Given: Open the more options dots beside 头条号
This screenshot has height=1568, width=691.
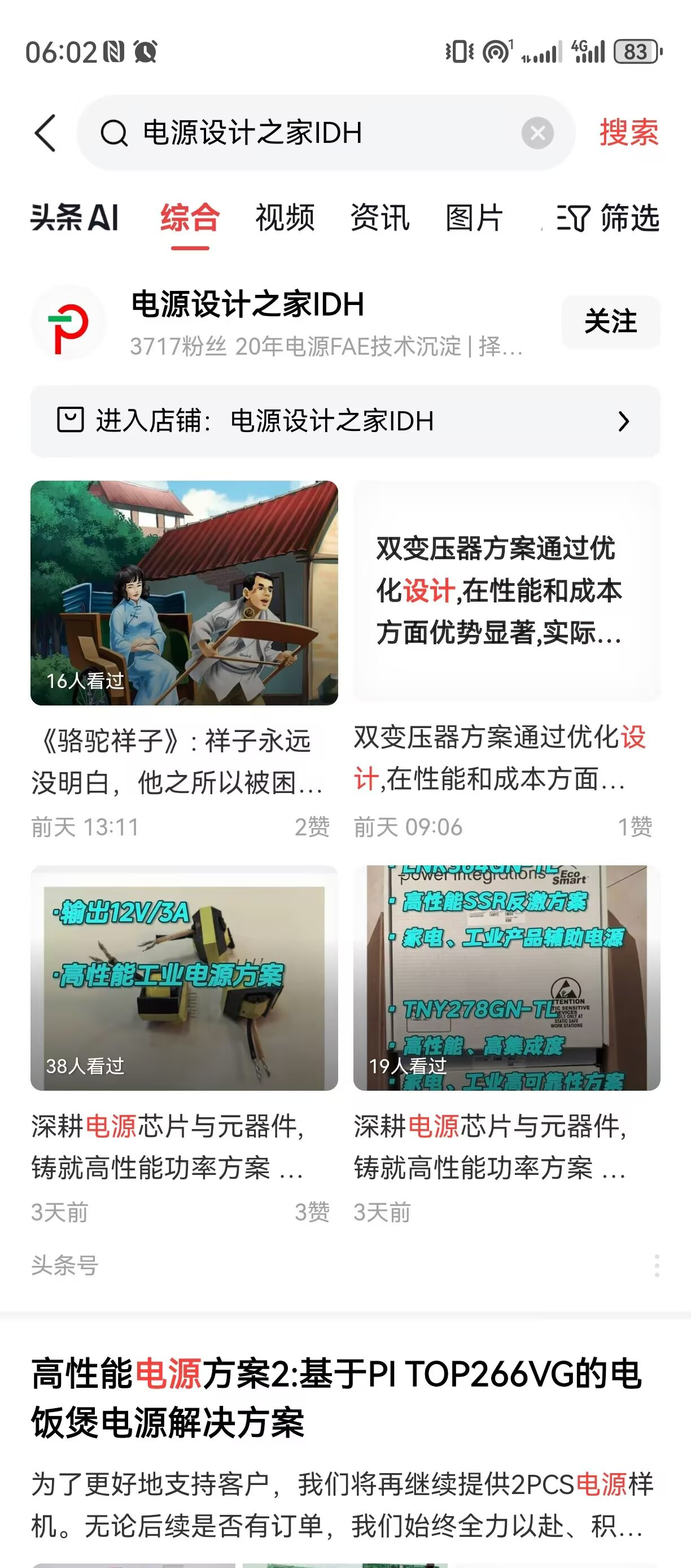Looking at the screenshot, I should click(657, 1265).
